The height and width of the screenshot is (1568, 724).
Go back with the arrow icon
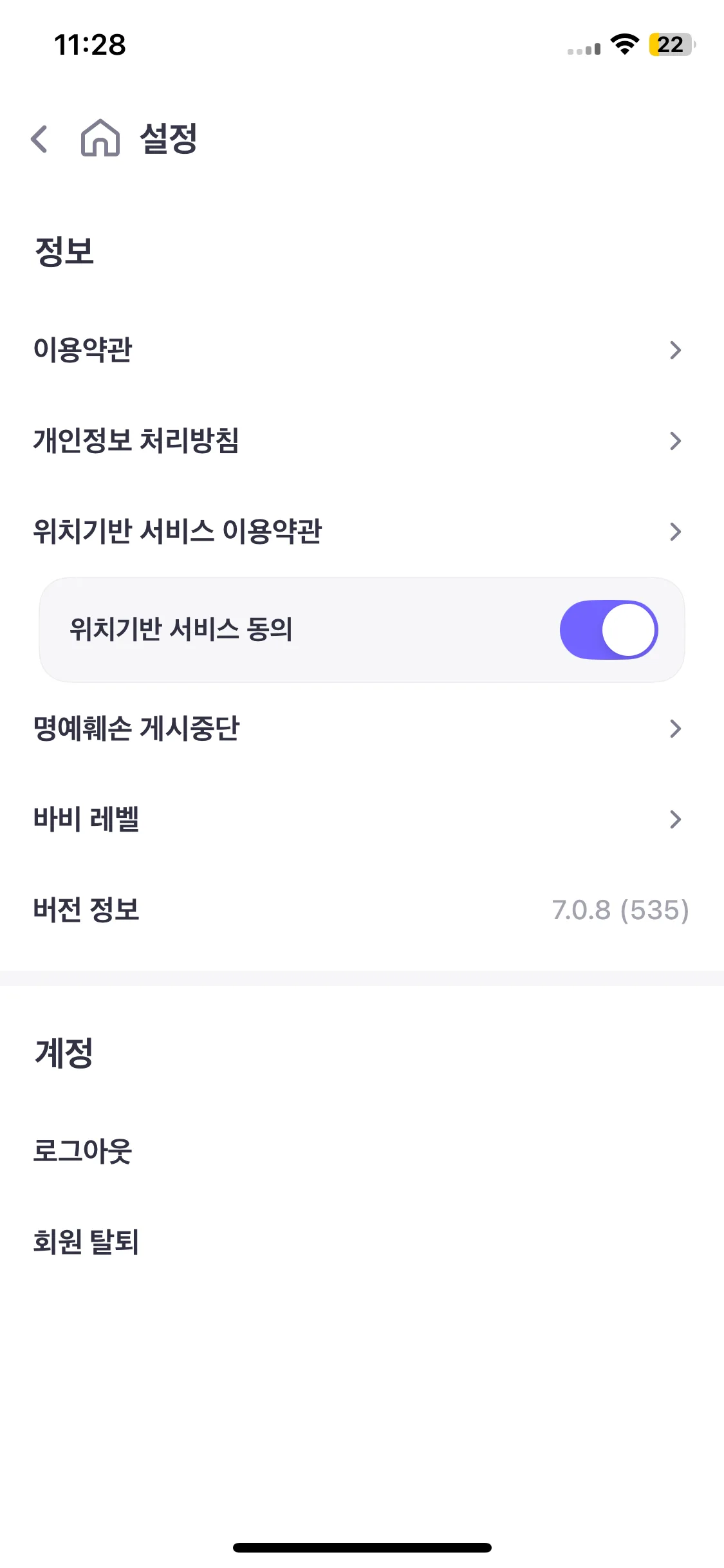tap(40, 139)
